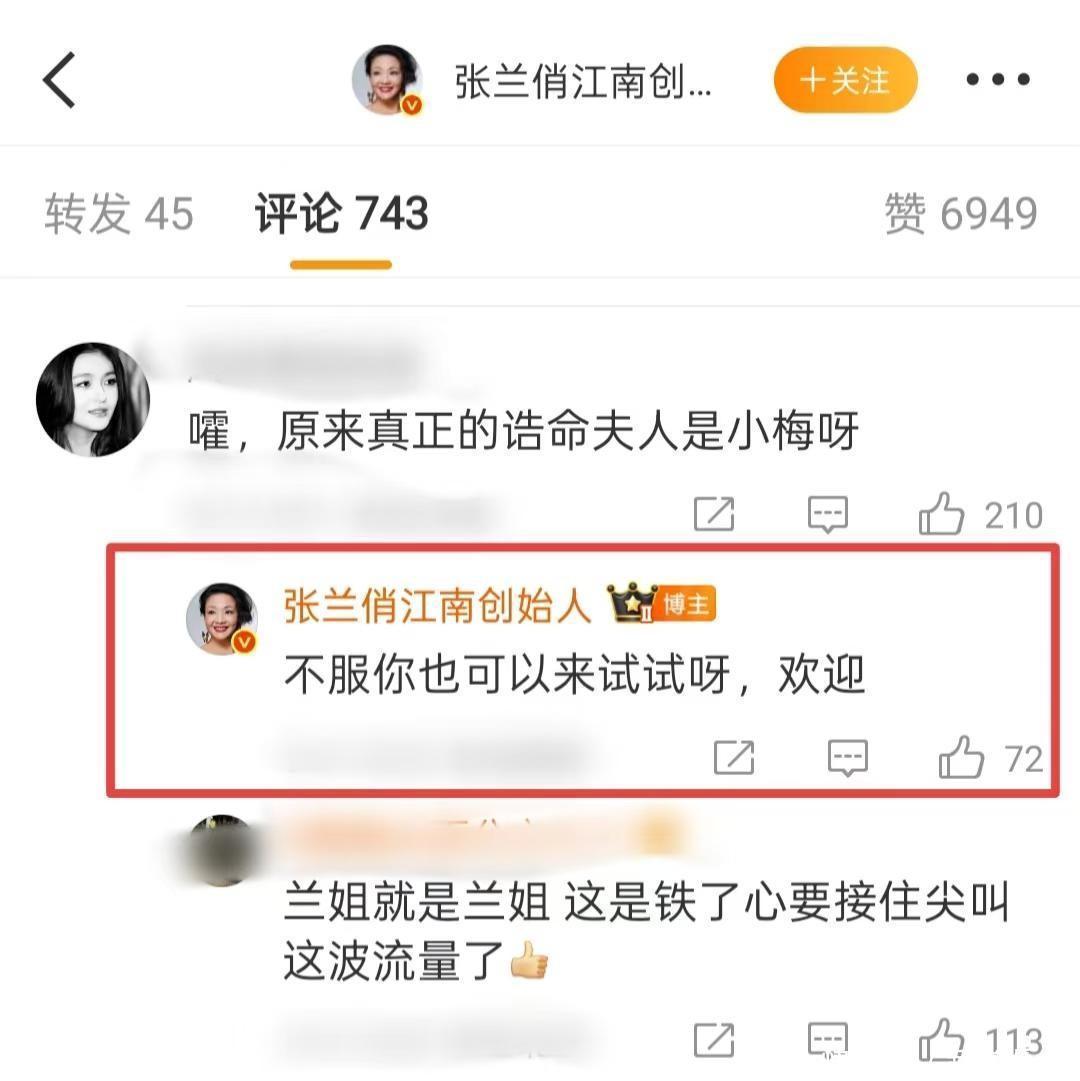Open header profile of 张兰俏江南创...

pos(387,80)
